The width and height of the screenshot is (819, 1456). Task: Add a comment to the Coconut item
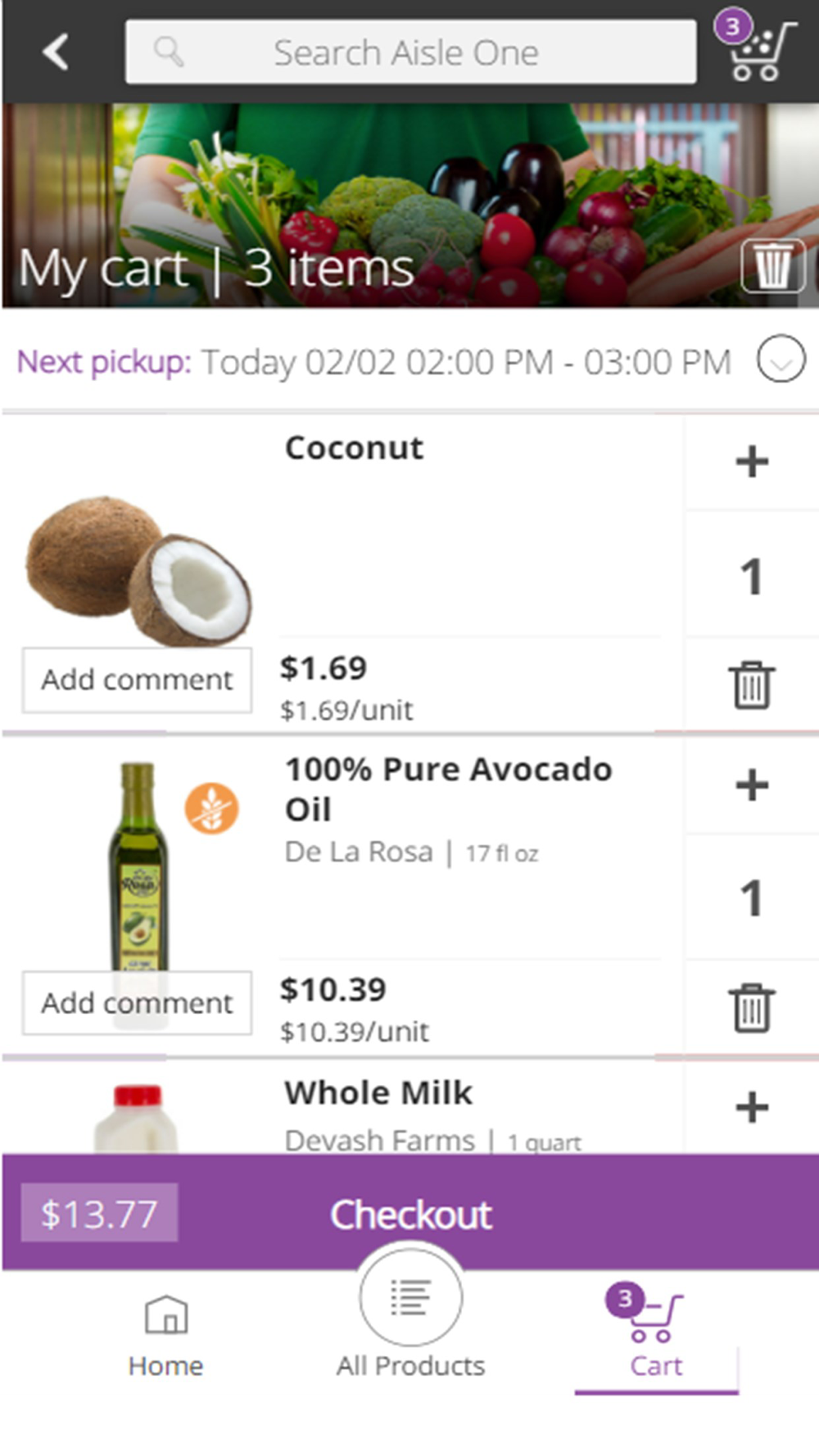(x=137, y=680)
